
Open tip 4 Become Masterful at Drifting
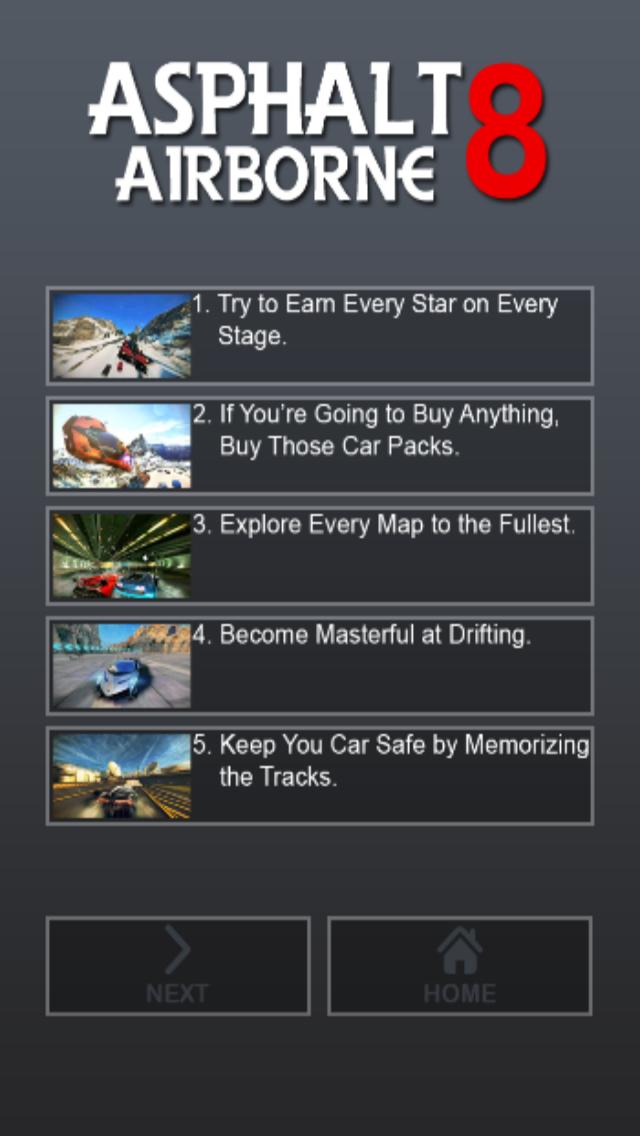pos(319,666)
